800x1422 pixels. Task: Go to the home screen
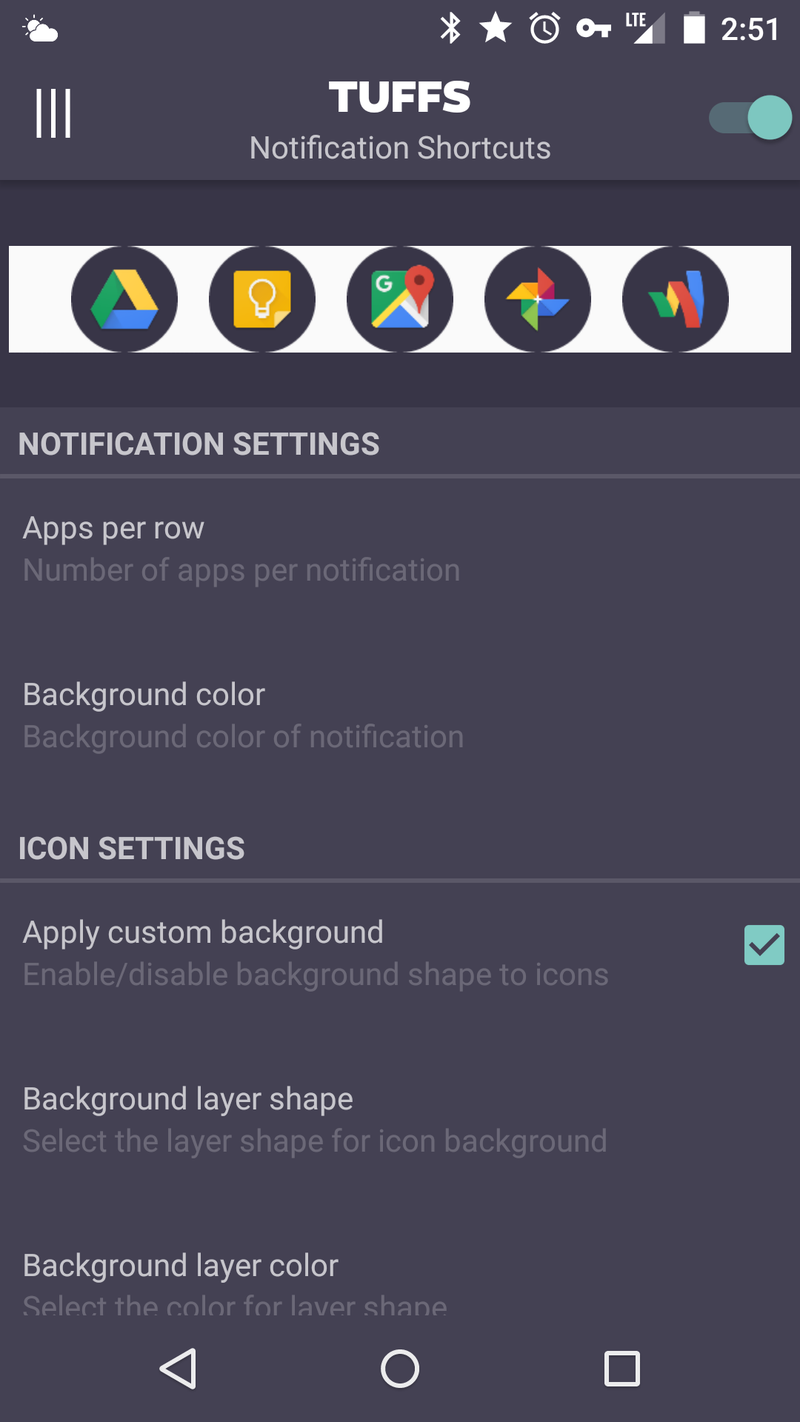400,1368
